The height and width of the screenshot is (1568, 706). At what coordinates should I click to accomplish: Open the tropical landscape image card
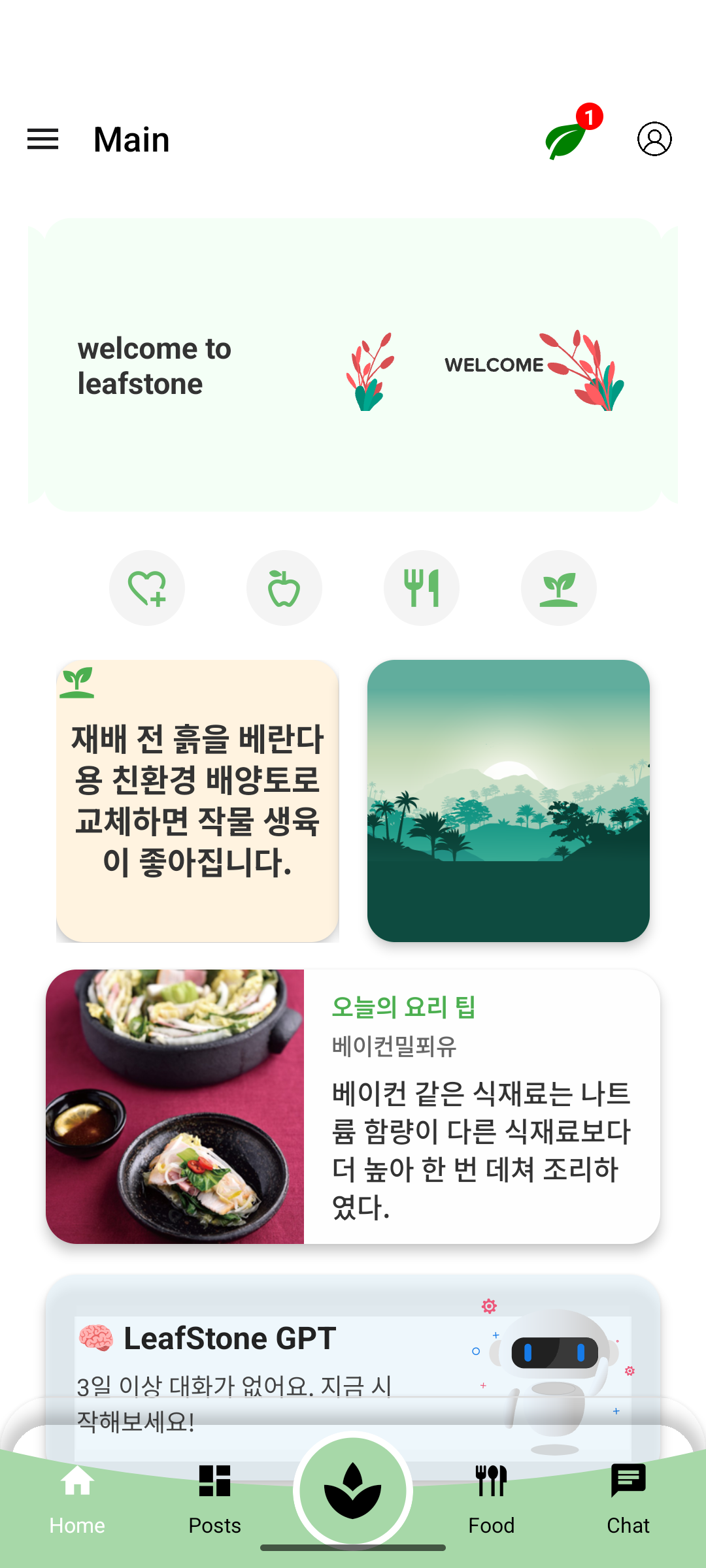[x=509, y=800]
